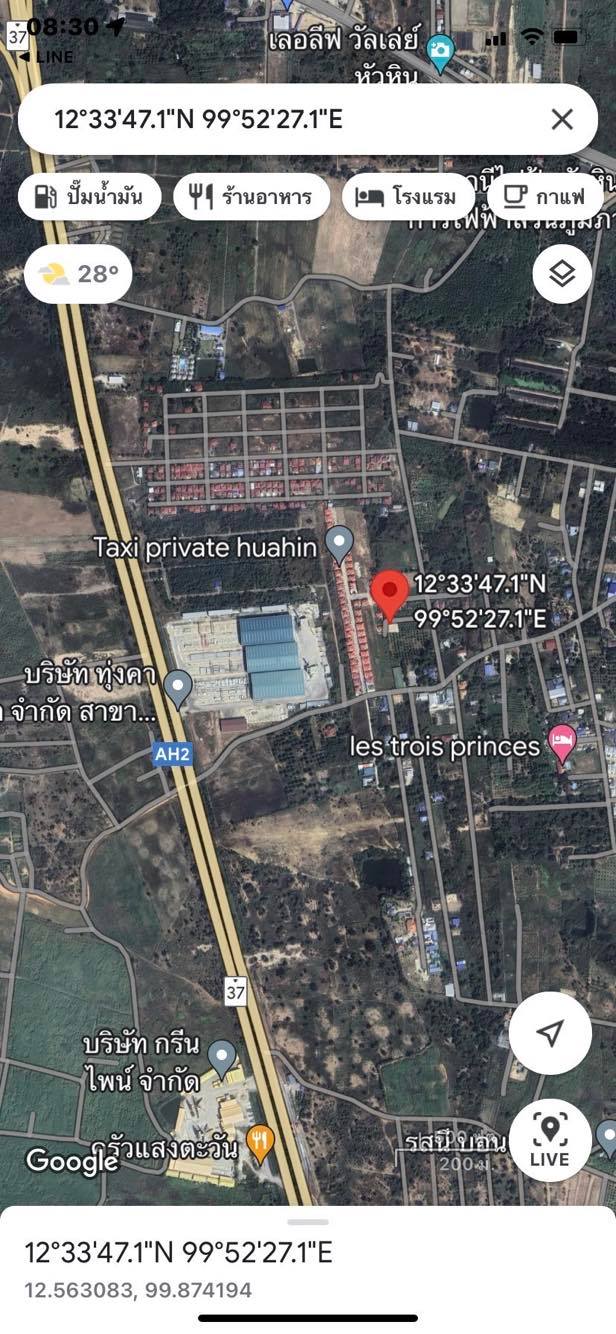Tap the red dropped pin marker

(x=390, y=595)
